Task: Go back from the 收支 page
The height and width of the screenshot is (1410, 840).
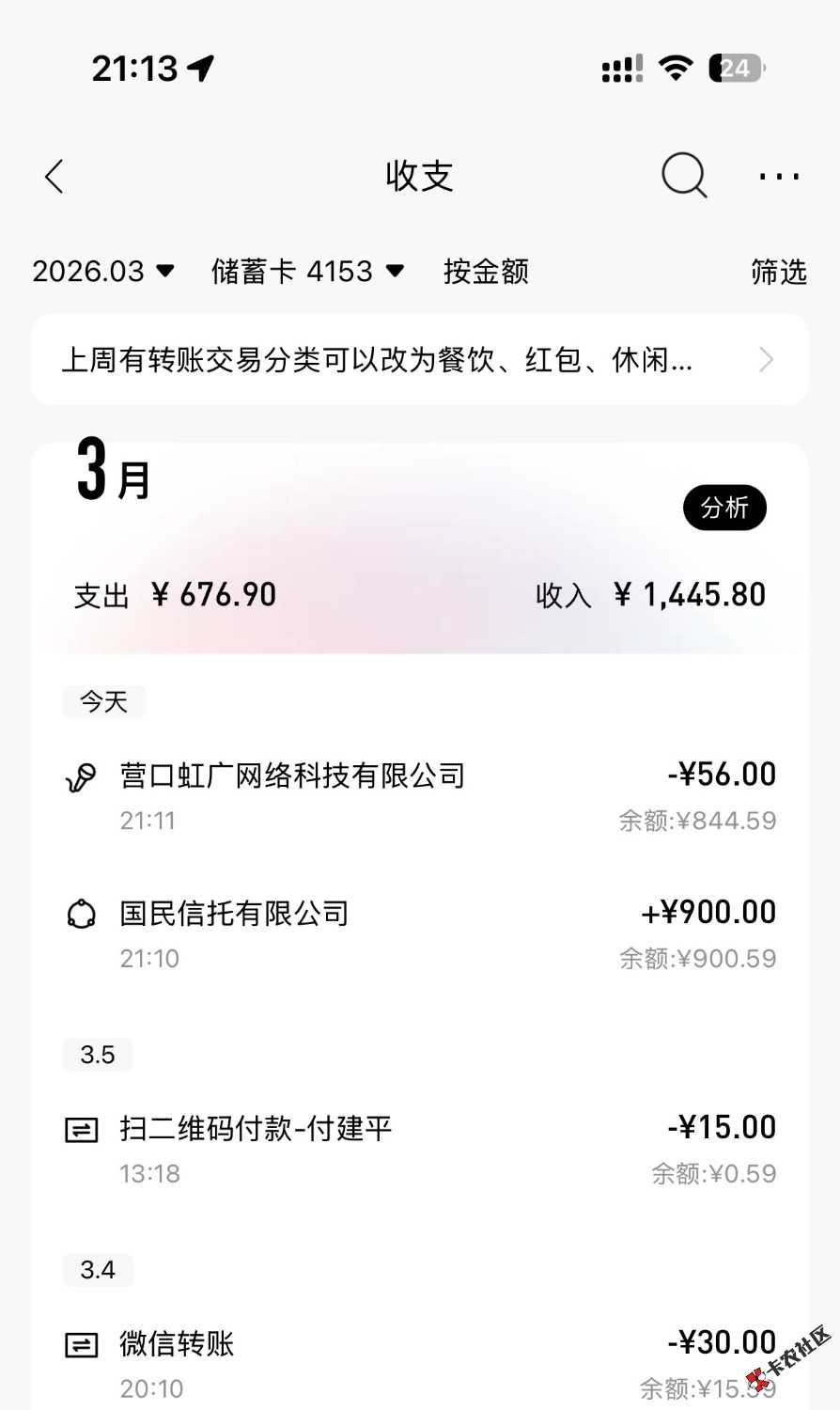Action: point(54,176)
